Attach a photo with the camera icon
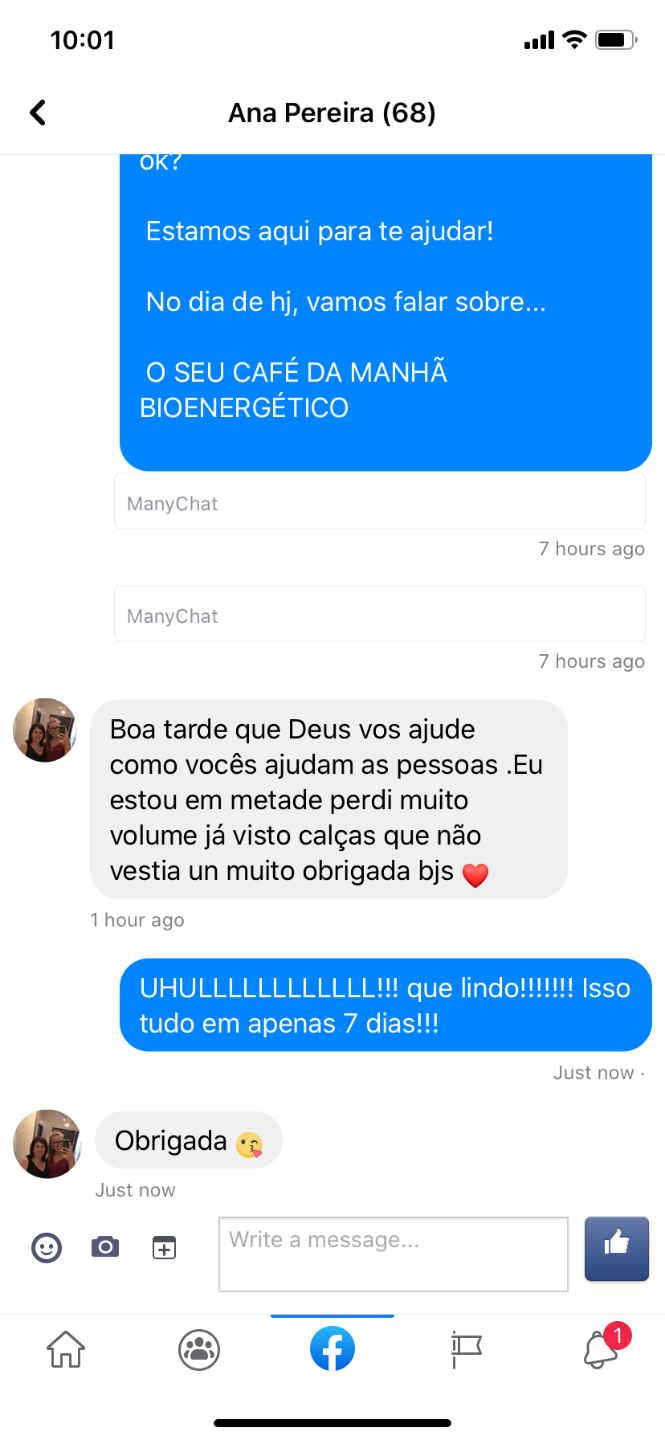 [x=105, y=1247]
